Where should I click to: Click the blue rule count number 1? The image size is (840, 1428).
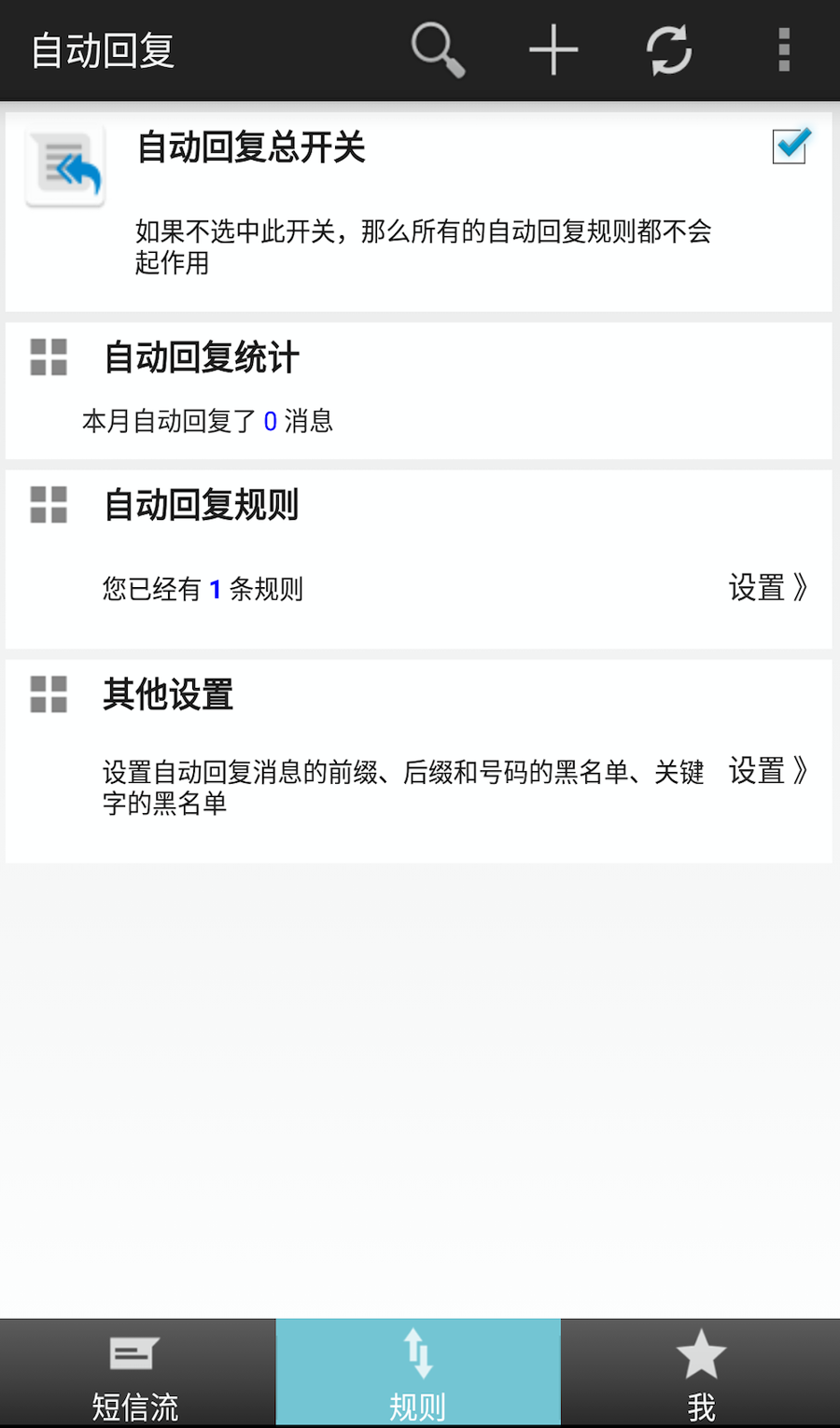coord(215,589)
